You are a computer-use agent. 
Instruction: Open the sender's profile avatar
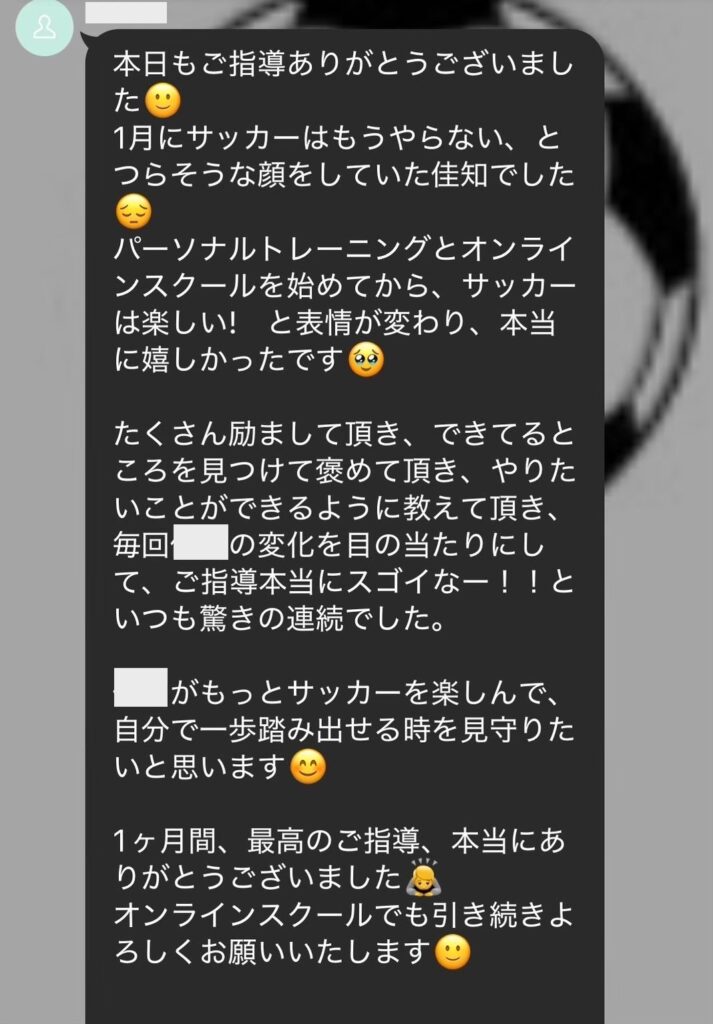44,27
